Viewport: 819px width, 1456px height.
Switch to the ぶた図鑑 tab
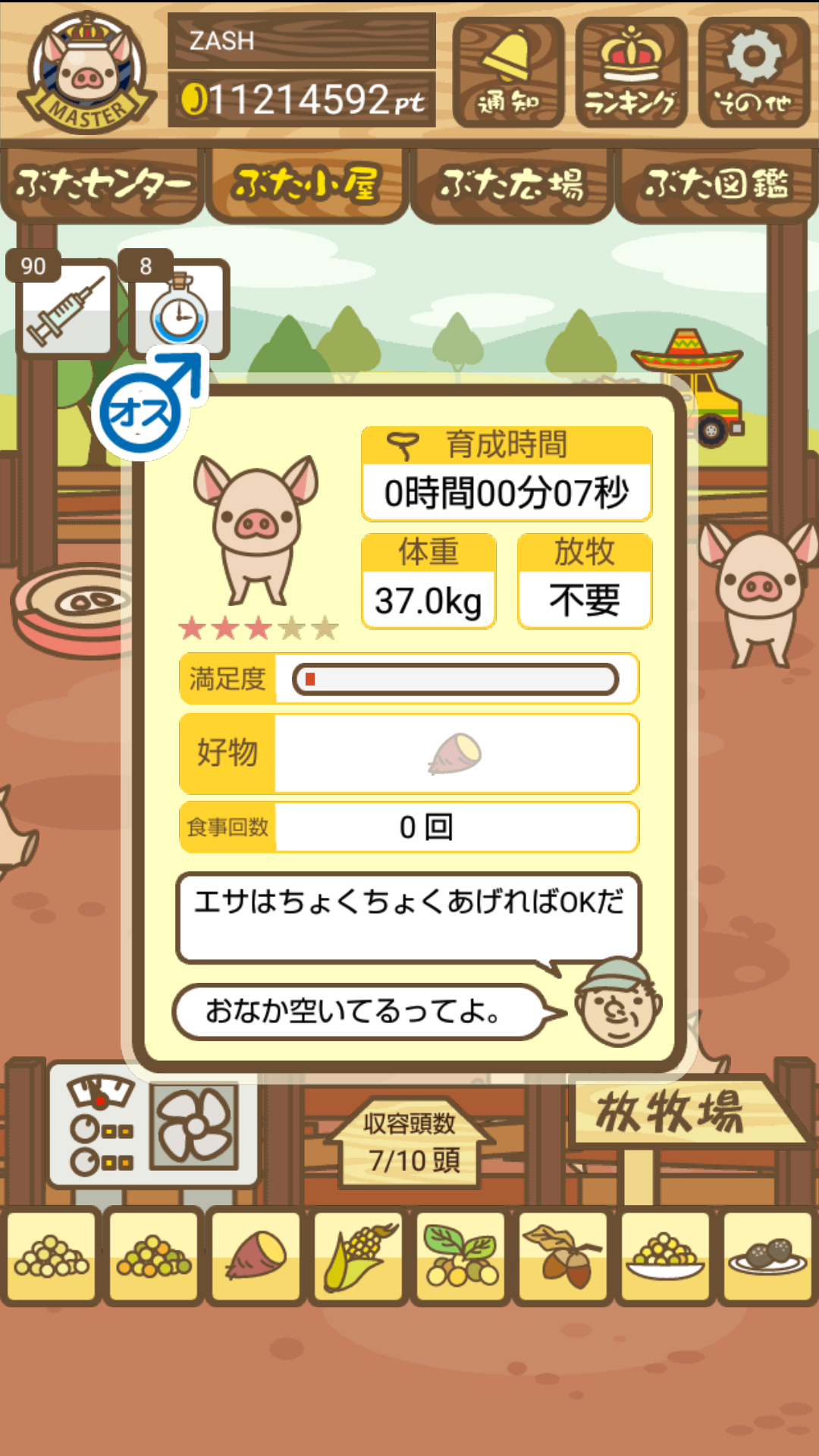coord(717,184)
